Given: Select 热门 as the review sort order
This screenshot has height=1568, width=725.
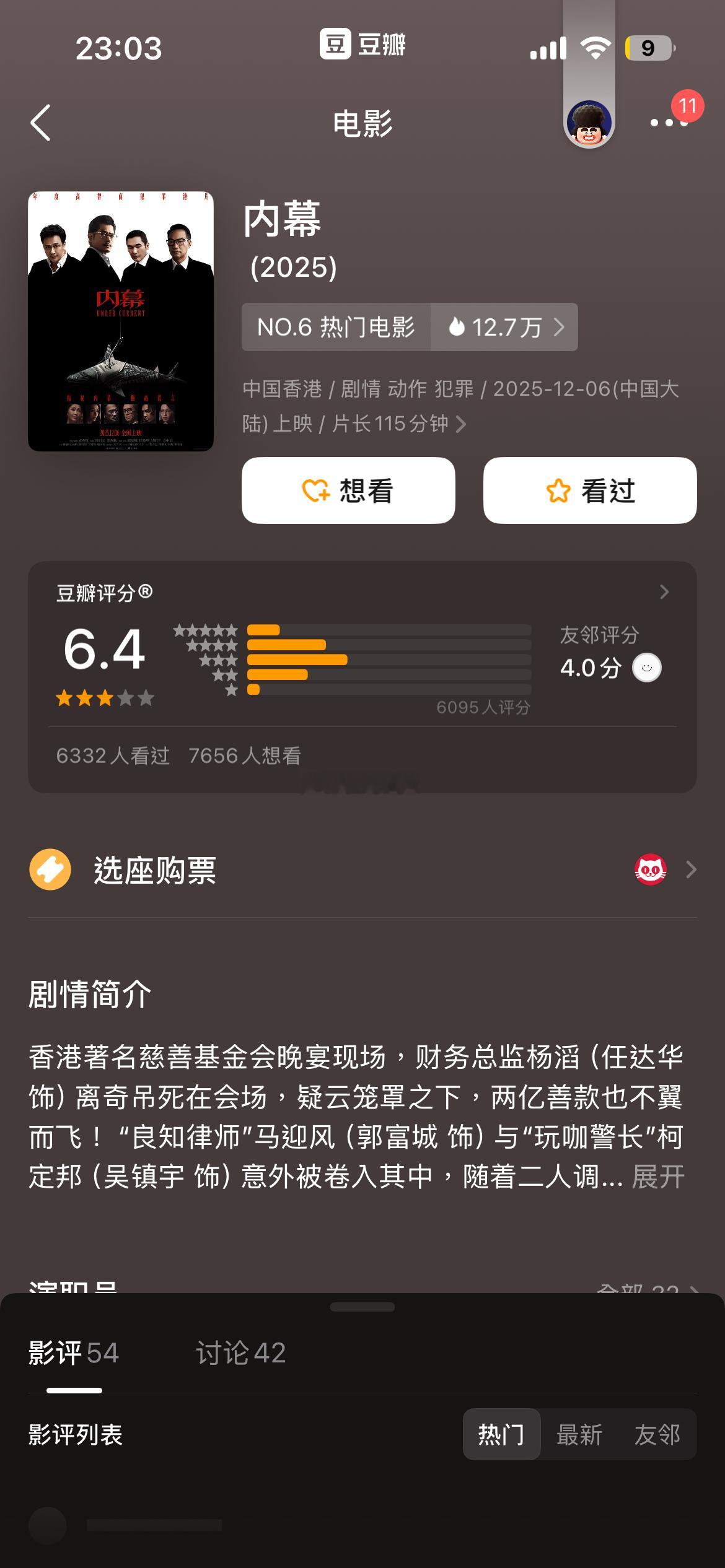Looking at the screenshot, I should (501, 1435).
